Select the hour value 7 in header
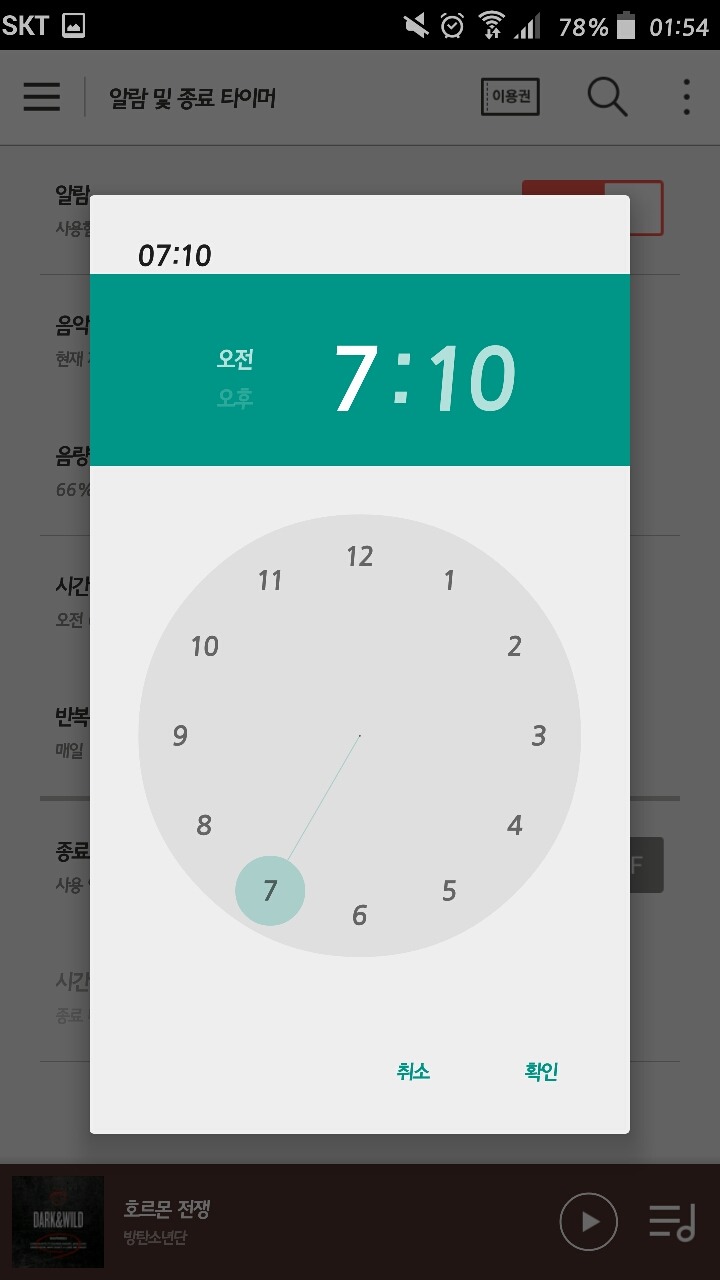720x1280 pixels. [355, 380]
